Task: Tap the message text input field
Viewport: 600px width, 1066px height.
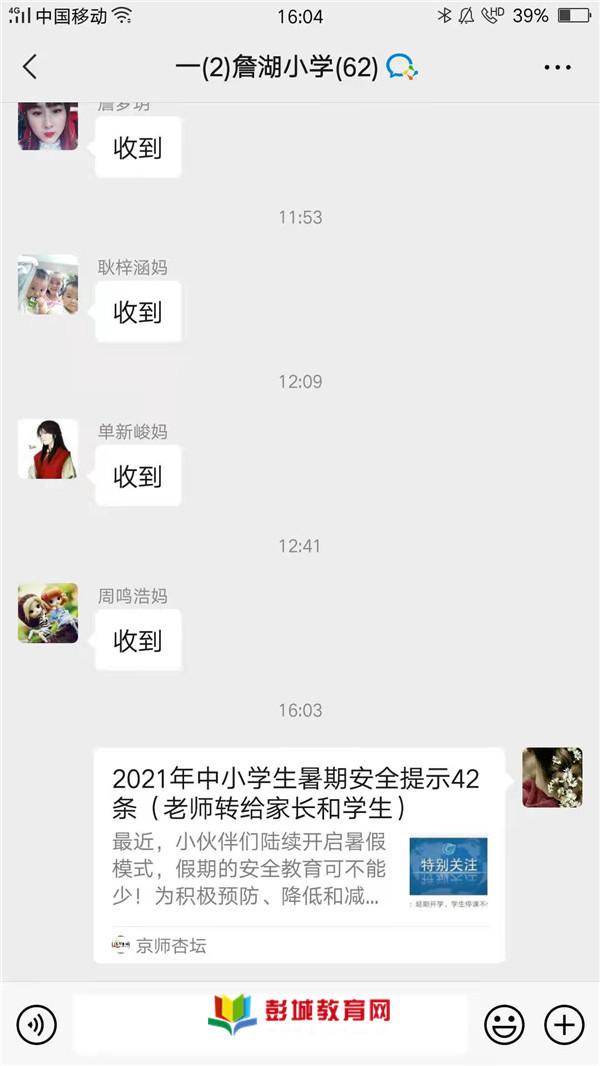Action: point(270,1024)
